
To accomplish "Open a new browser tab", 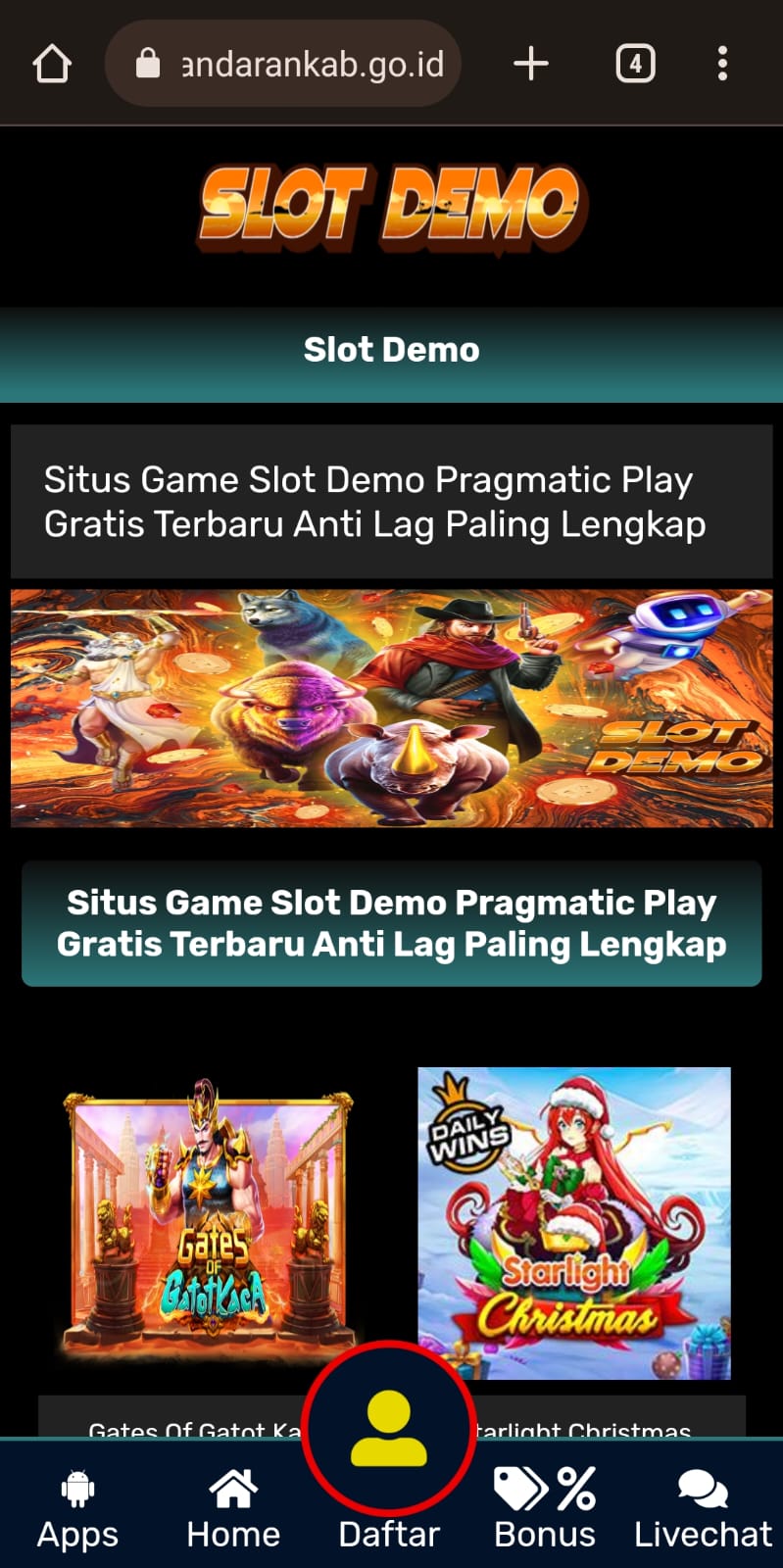I will 530,65.
